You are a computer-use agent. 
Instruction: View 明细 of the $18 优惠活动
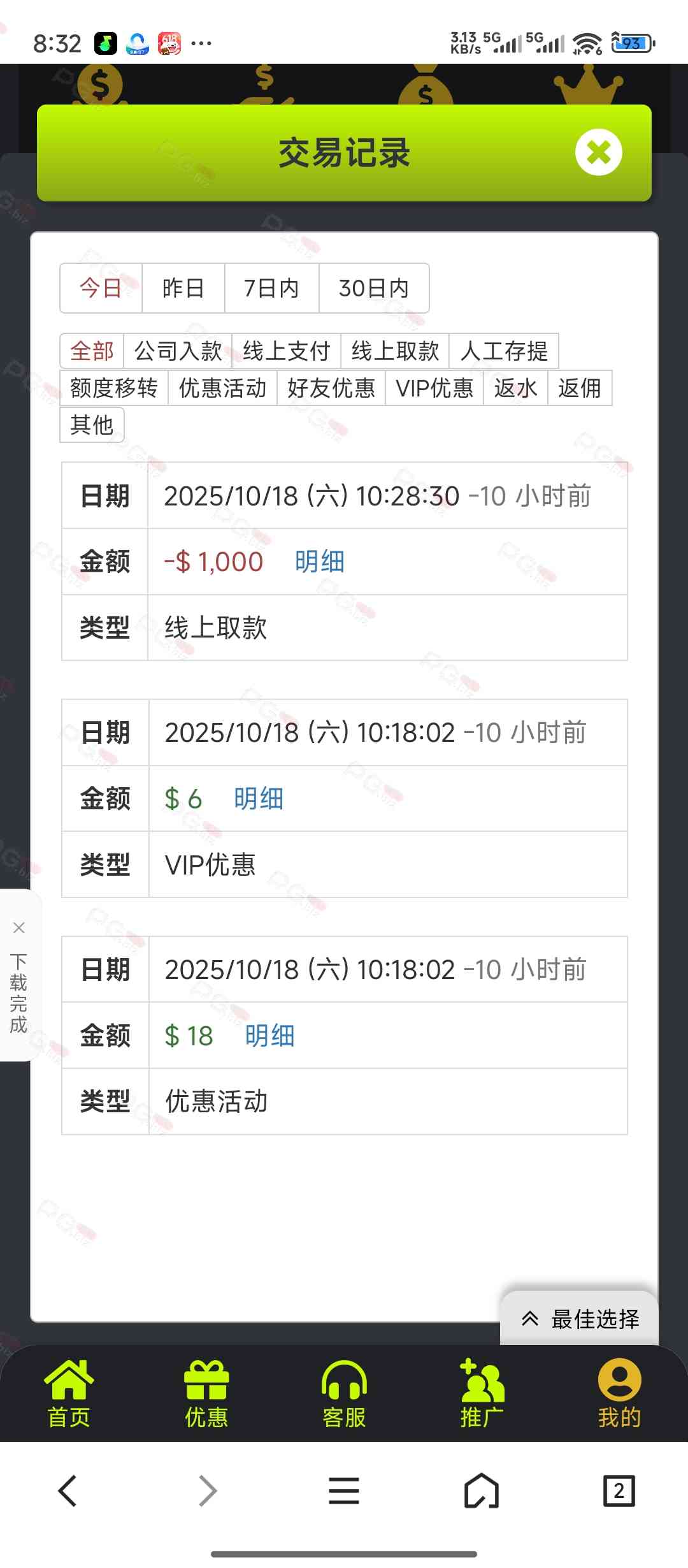tap(269, 1036)
